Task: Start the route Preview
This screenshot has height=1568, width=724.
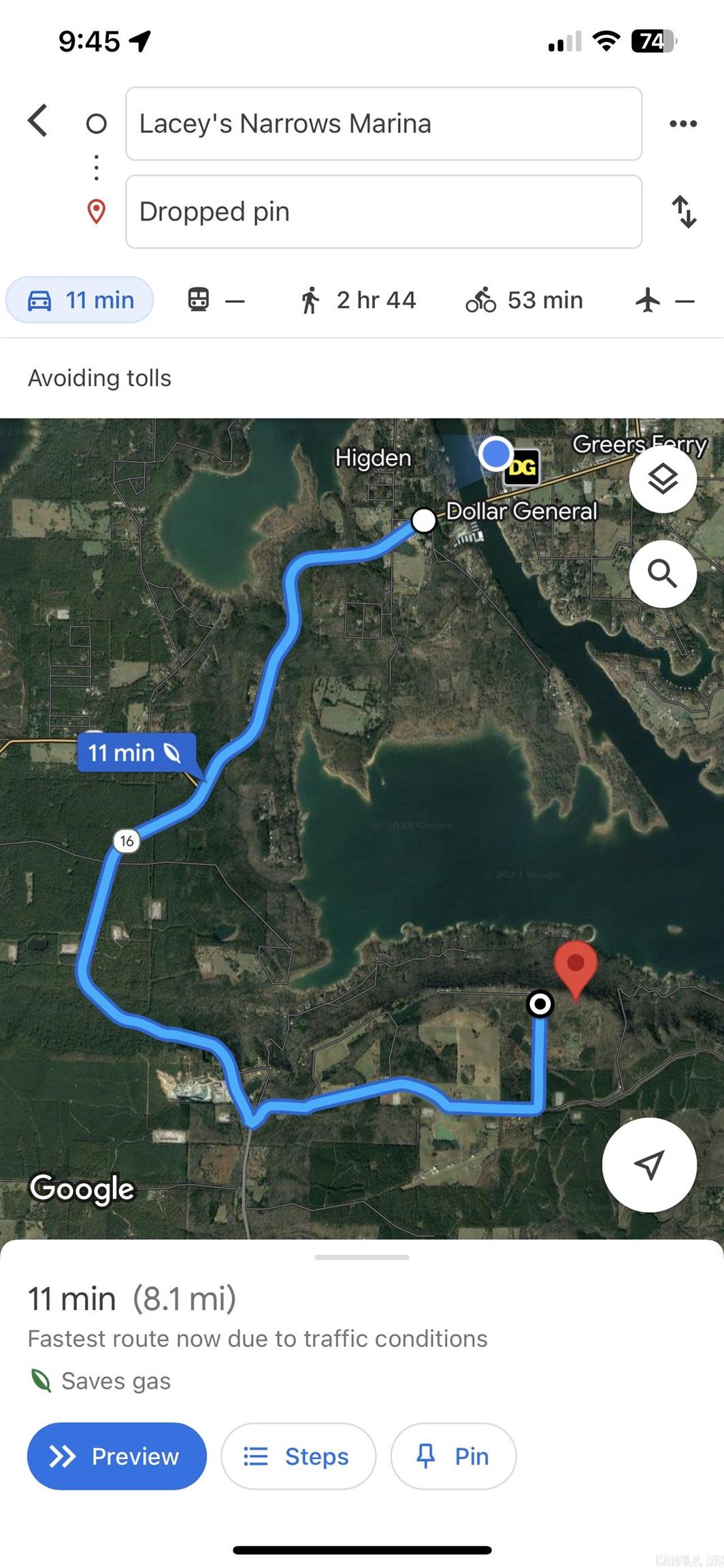Action: click(116, 1456)
